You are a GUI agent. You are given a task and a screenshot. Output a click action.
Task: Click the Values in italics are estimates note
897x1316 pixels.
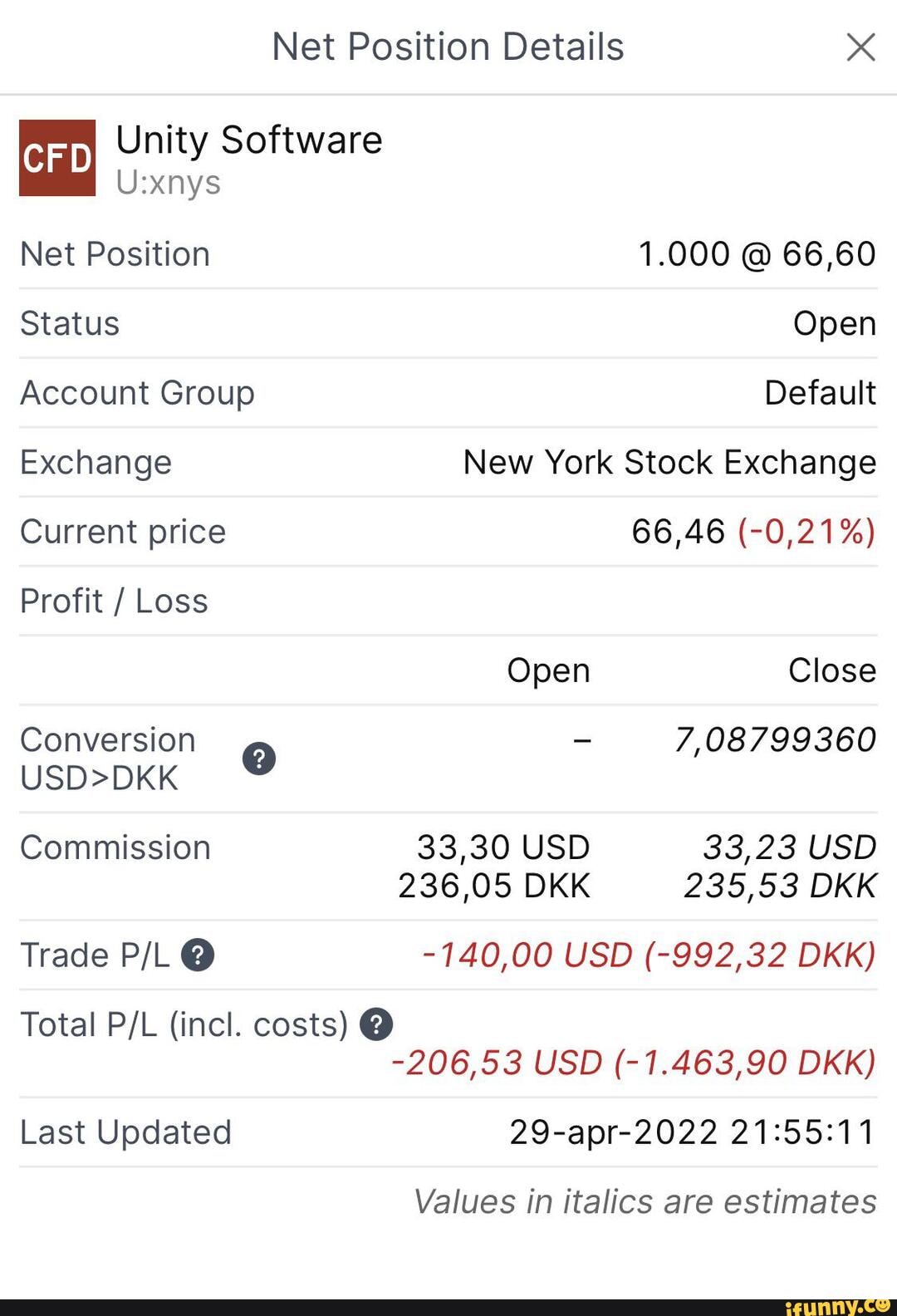pyautogui.click(x=644, y=1201)
